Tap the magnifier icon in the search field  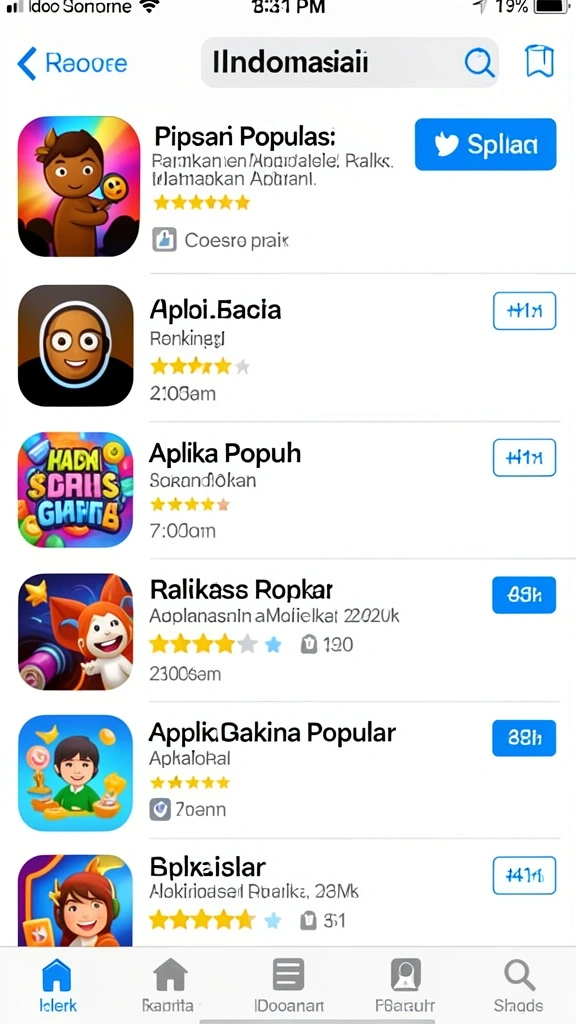479,63
